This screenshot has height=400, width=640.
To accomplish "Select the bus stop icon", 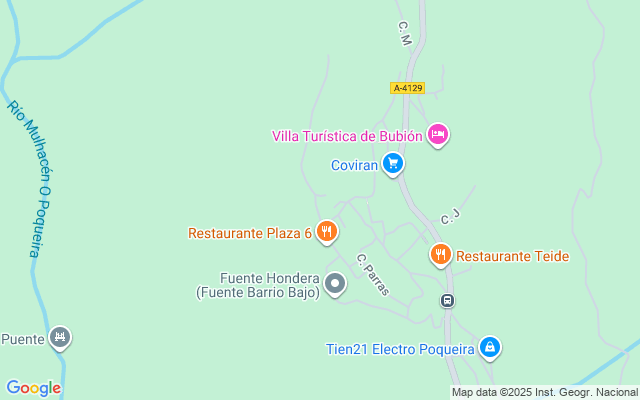I will point(448,301).
